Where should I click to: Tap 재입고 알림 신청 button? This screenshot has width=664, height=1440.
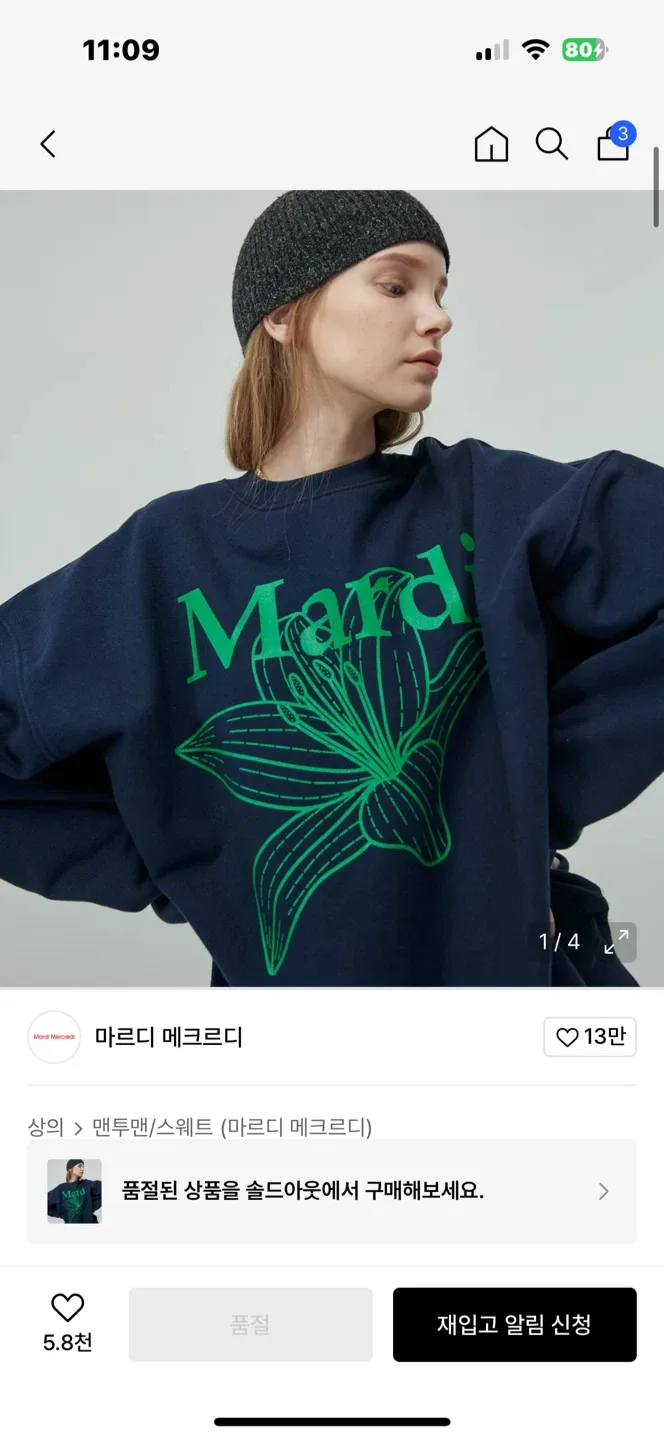(x=514, y=1325)
